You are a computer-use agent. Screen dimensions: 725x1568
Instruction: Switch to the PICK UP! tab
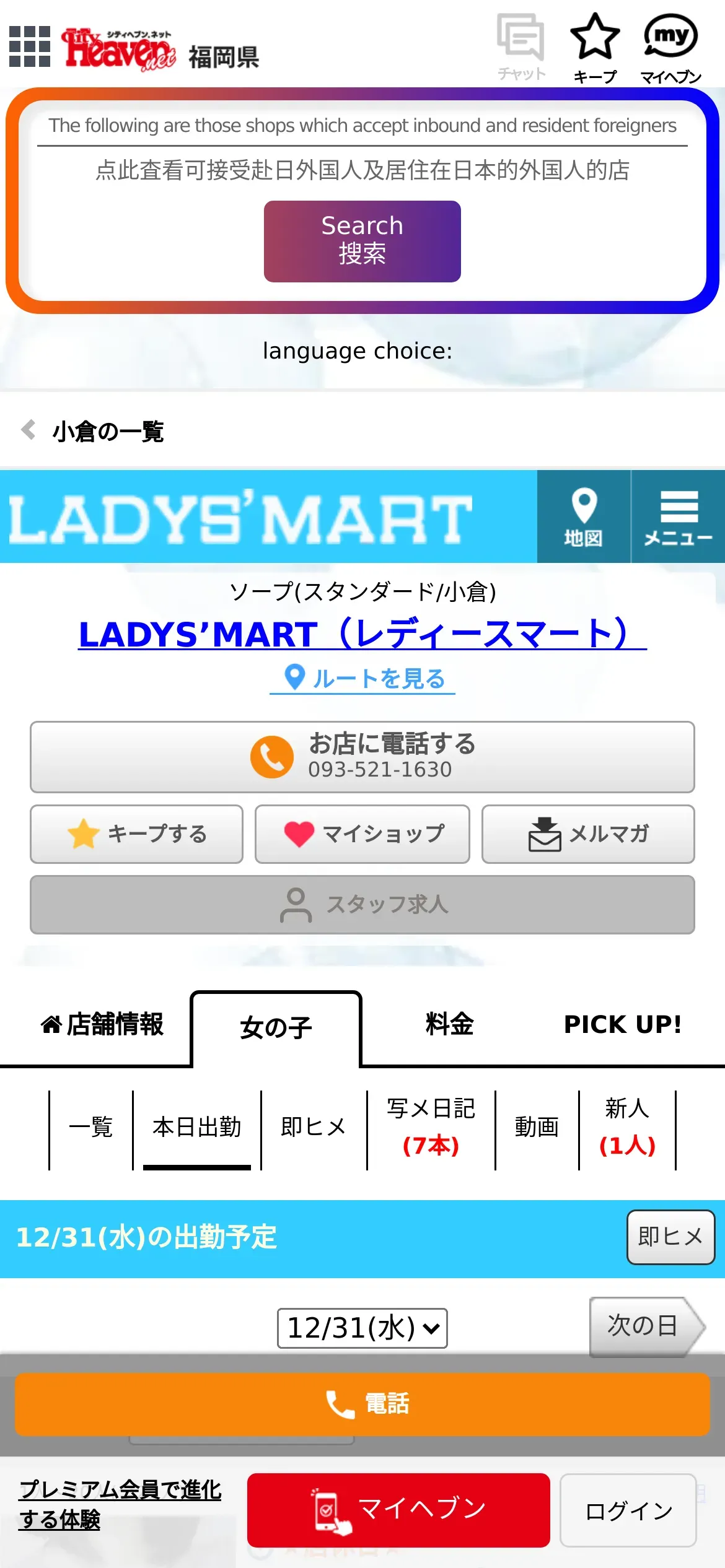click(x=623, y=1025)
